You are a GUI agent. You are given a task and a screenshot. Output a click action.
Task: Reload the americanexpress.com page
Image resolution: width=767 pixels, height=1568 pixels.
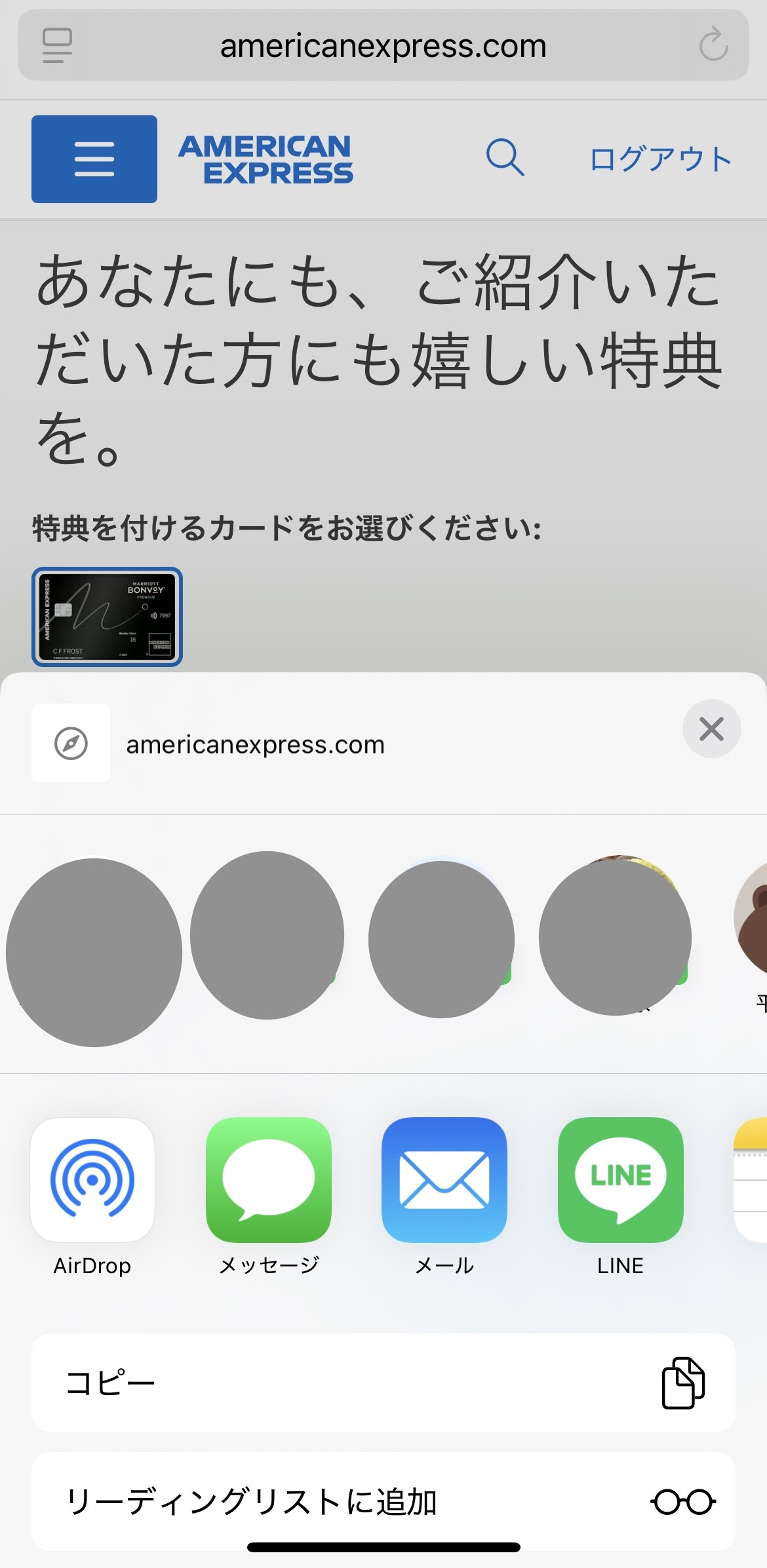coord(713,45)
